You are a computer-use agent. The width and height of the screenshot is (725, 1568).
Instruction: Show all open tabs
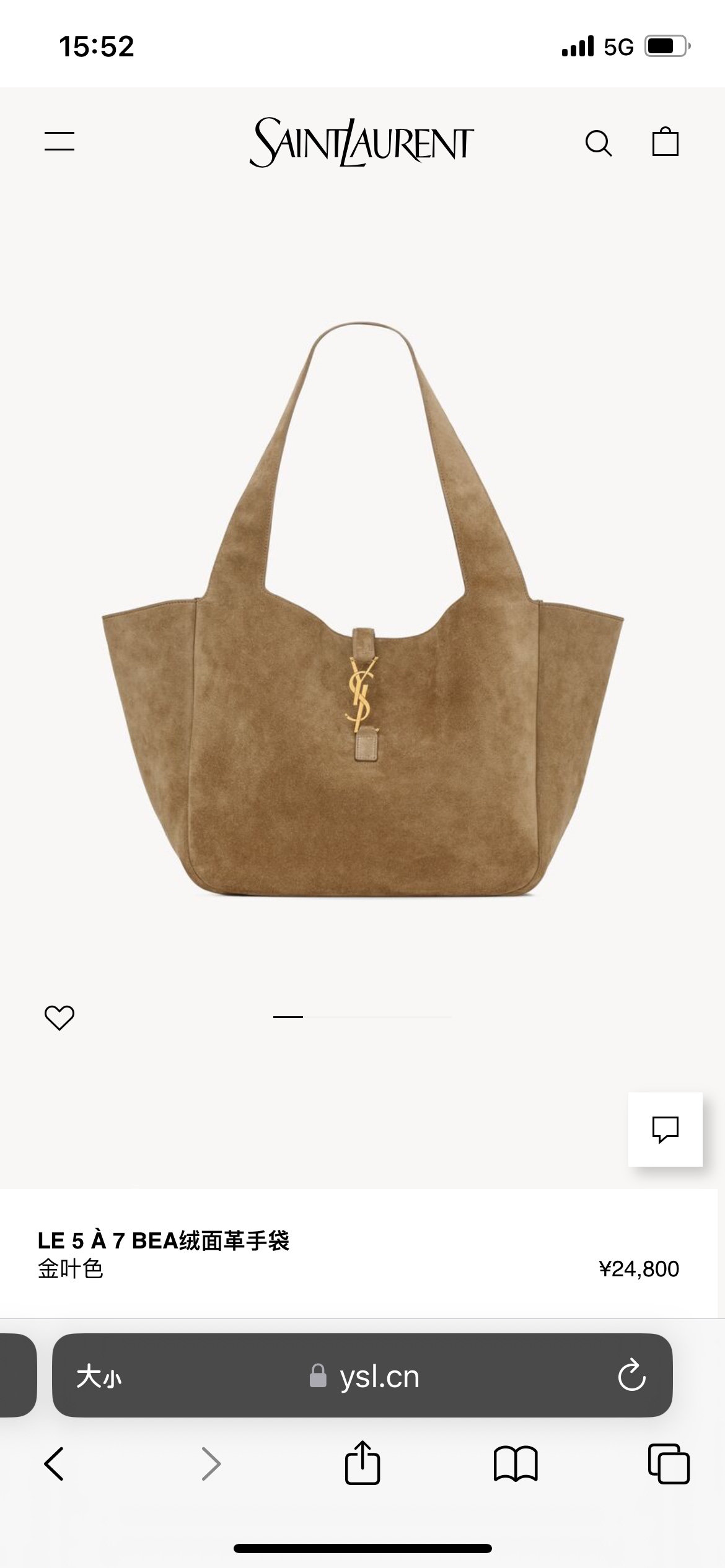click(668, 1464)
